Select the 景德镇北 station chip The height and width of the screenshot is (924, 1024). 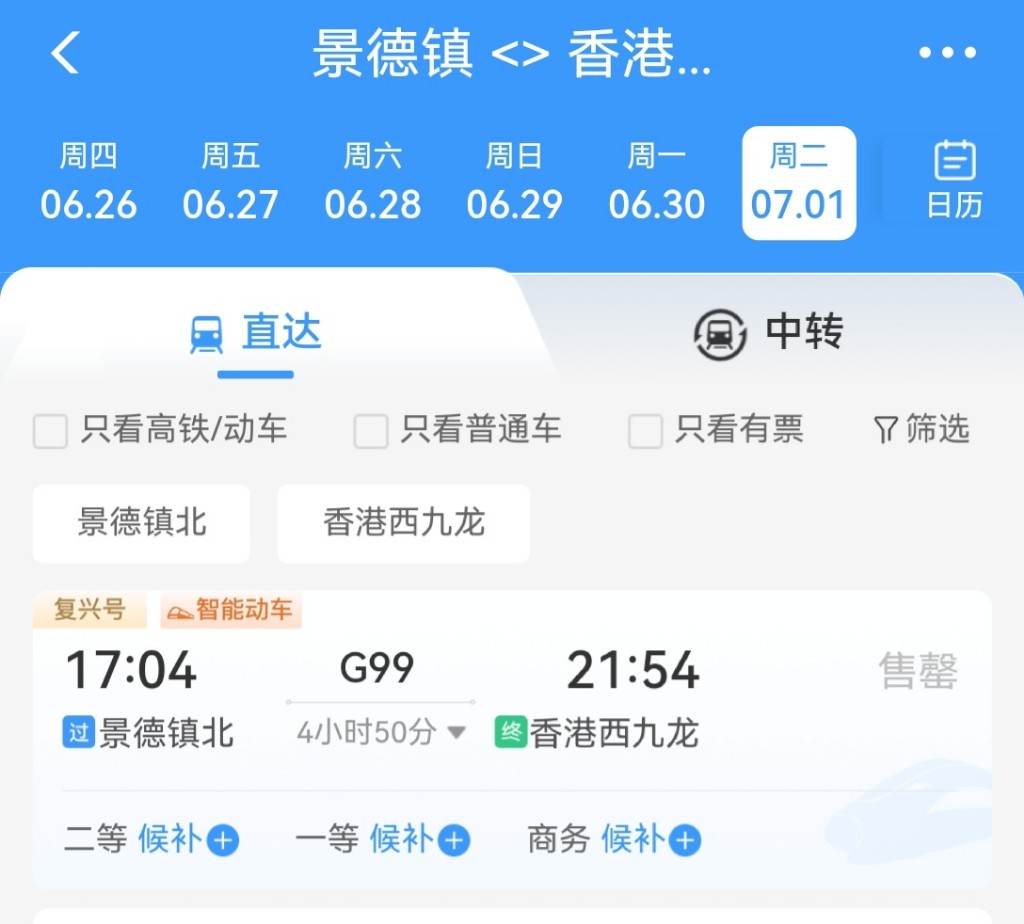[x=141, y=523]
